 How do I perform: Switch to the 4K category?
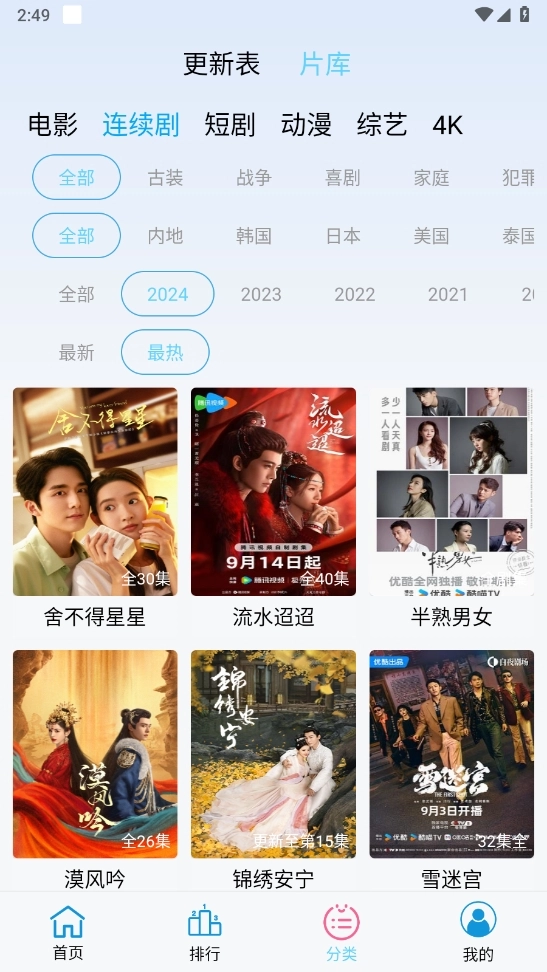(447, 125)
